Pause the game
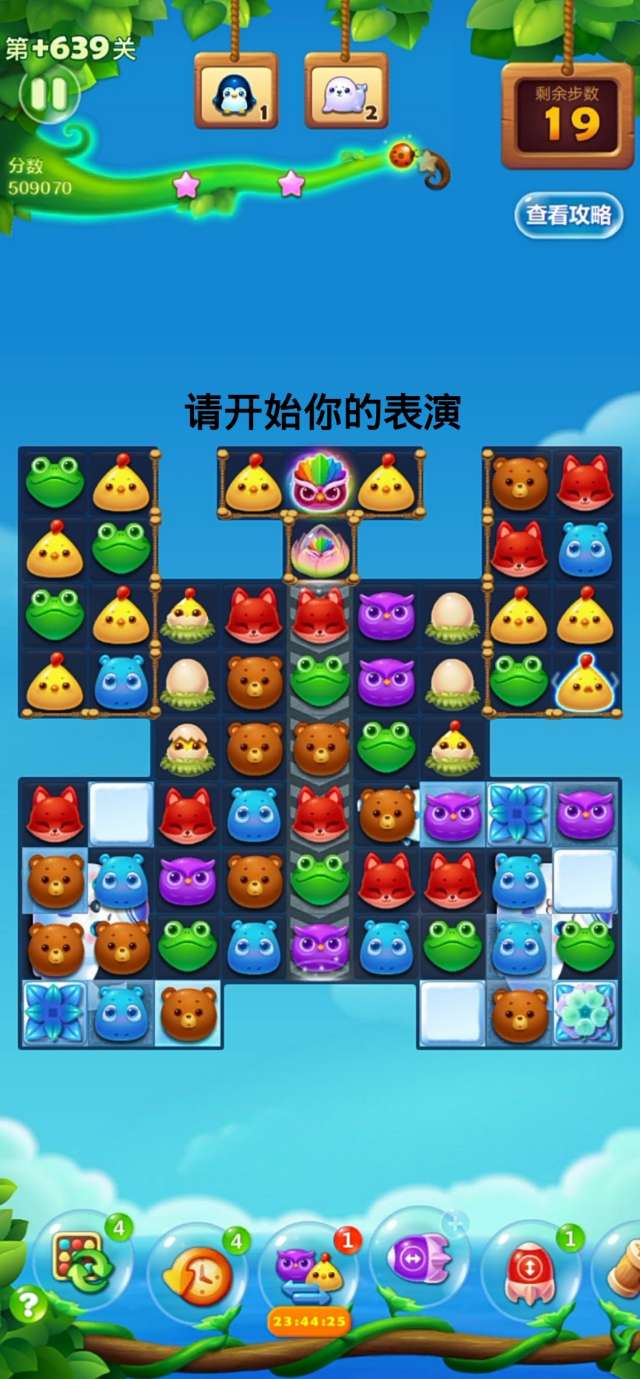This screenshot has width=640, height=1379. point(47,94)
